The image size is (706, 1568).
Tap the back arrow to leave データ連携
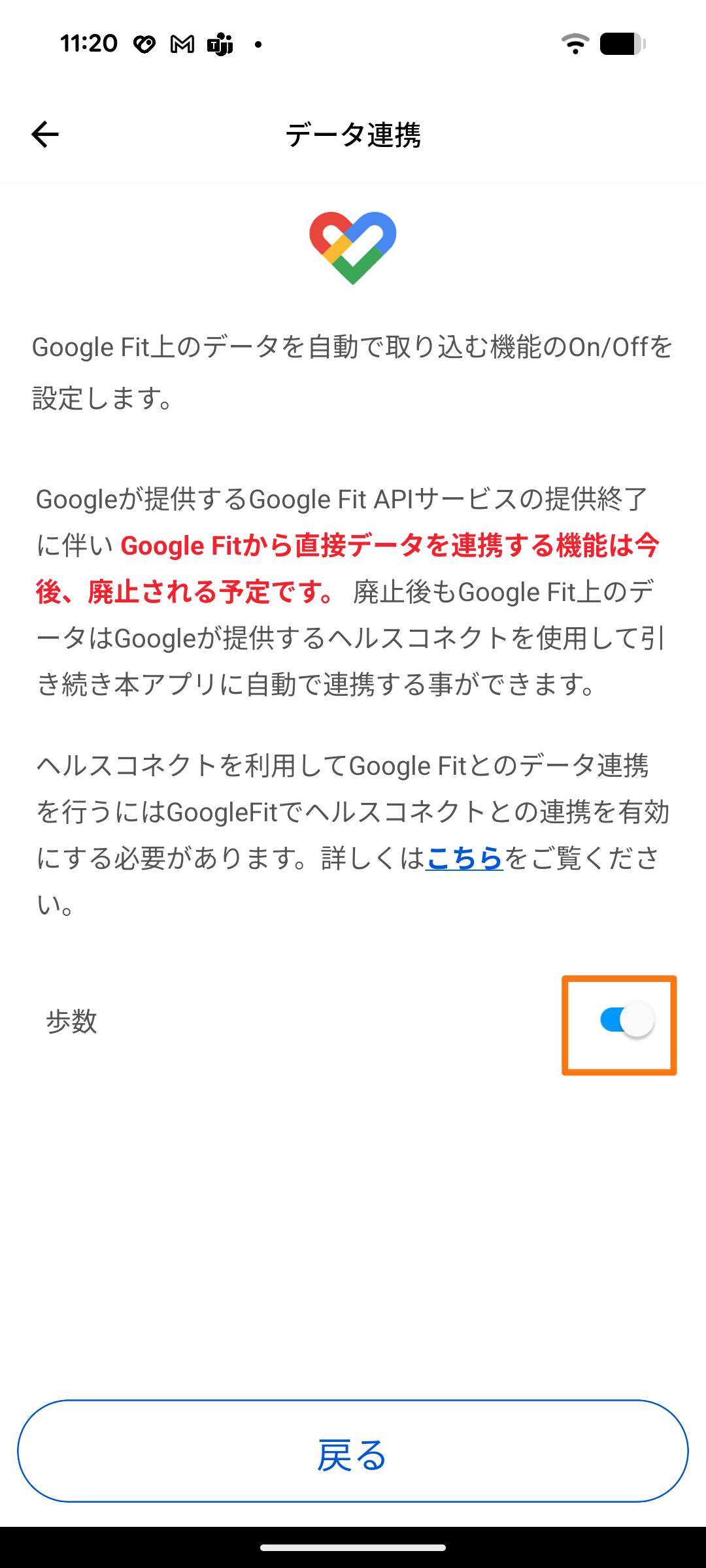click(x=44, y=135)
